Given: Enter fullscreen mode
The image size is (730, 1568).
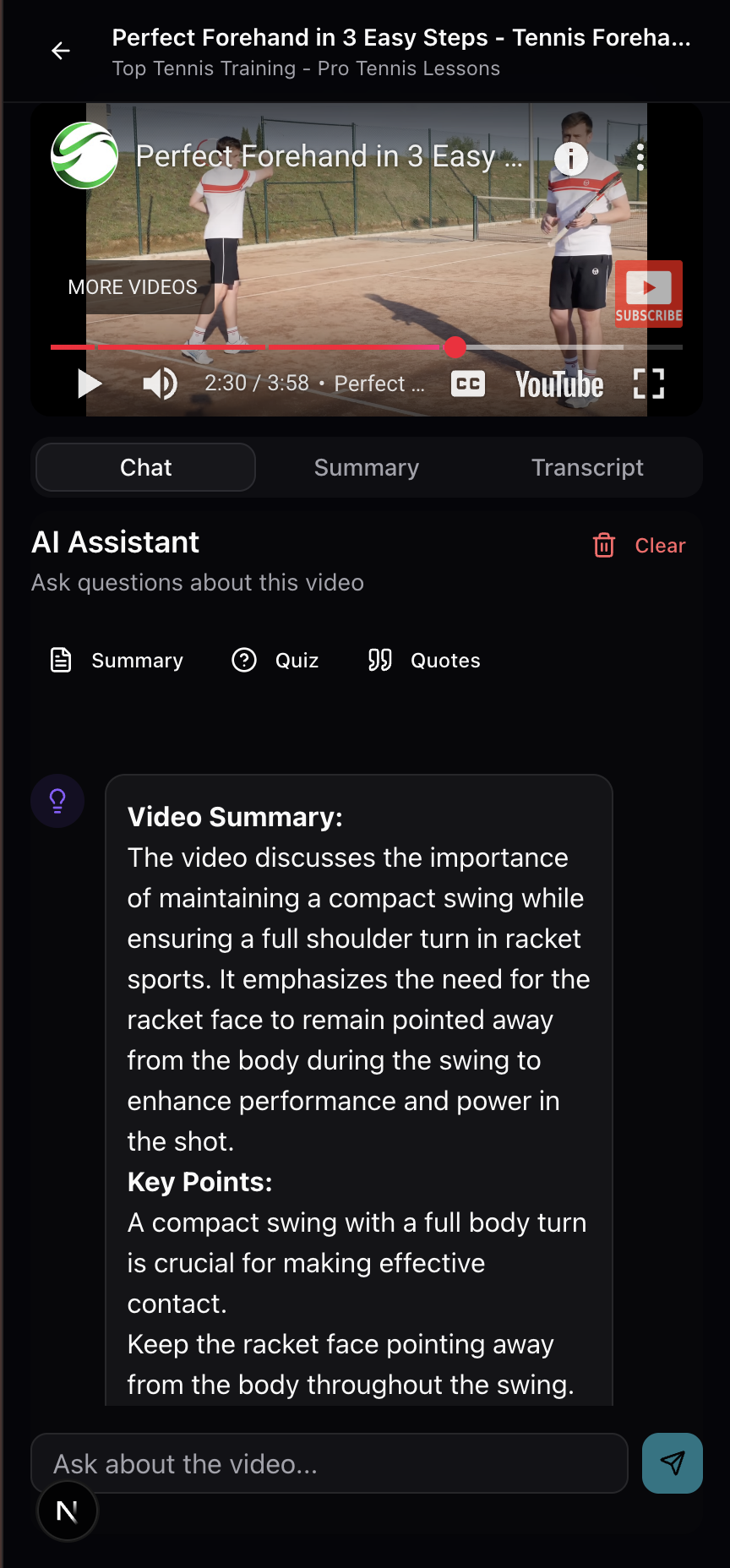Looking at the screenshot, I should [x=649, y=384].
